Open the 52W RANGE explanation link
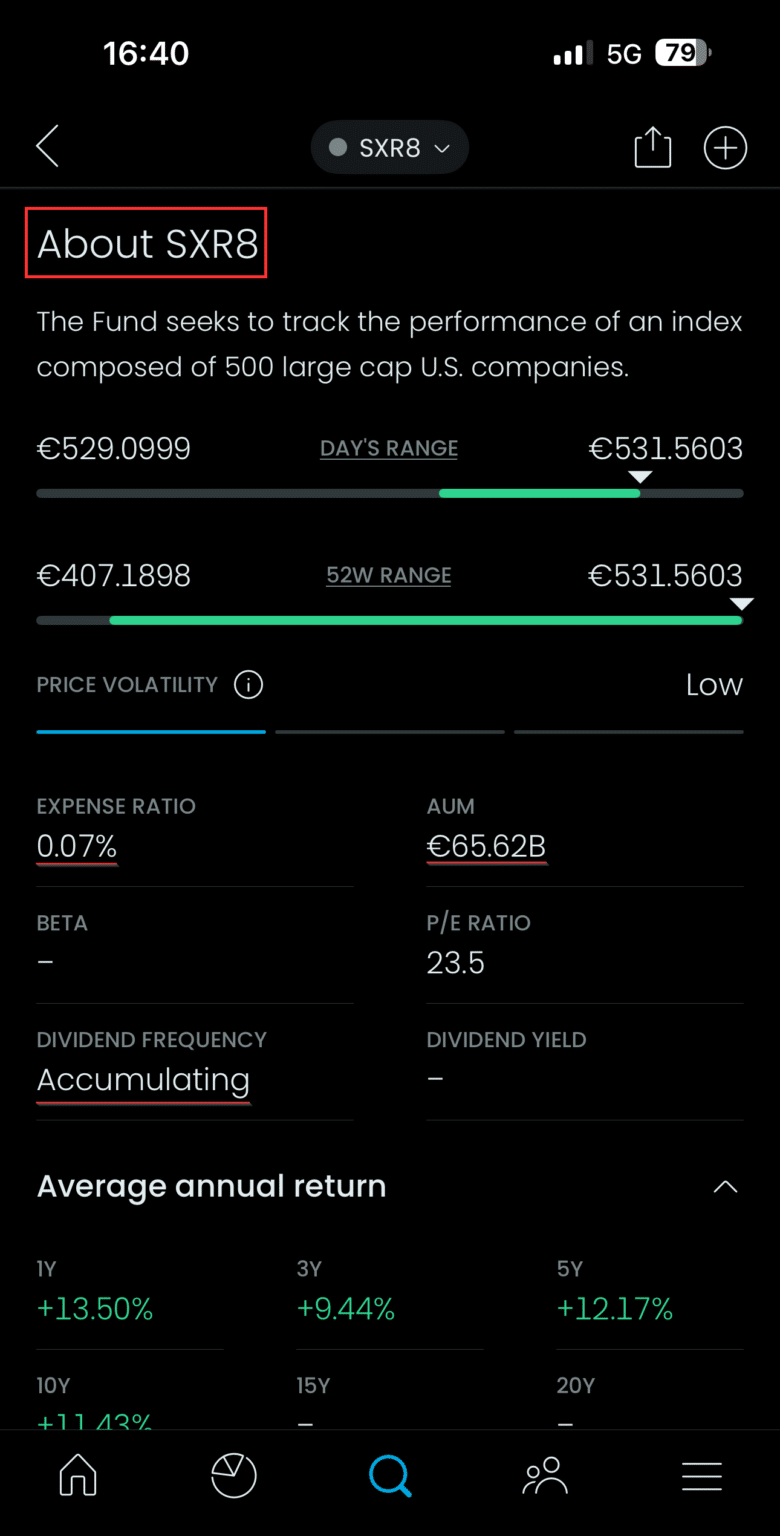Viewport: 780px width, 1536px height. pyautogui.click(x=388, y=575)
